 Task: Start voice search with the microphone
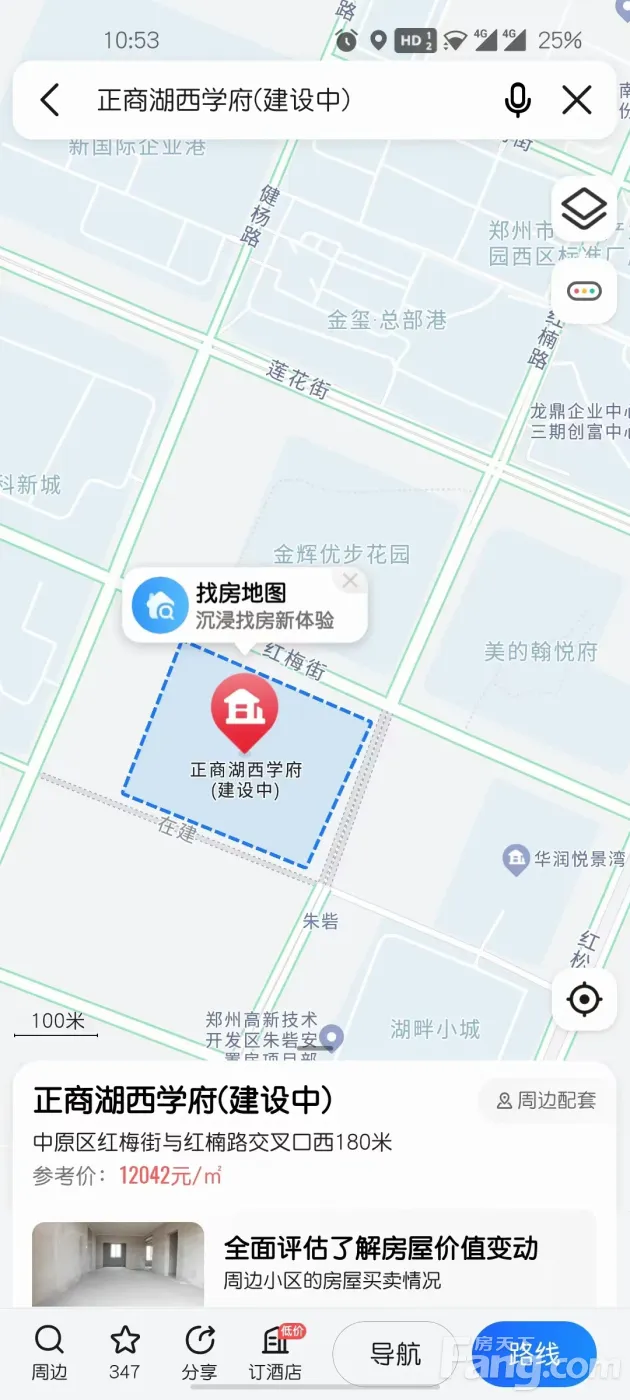tap(517, 100)
